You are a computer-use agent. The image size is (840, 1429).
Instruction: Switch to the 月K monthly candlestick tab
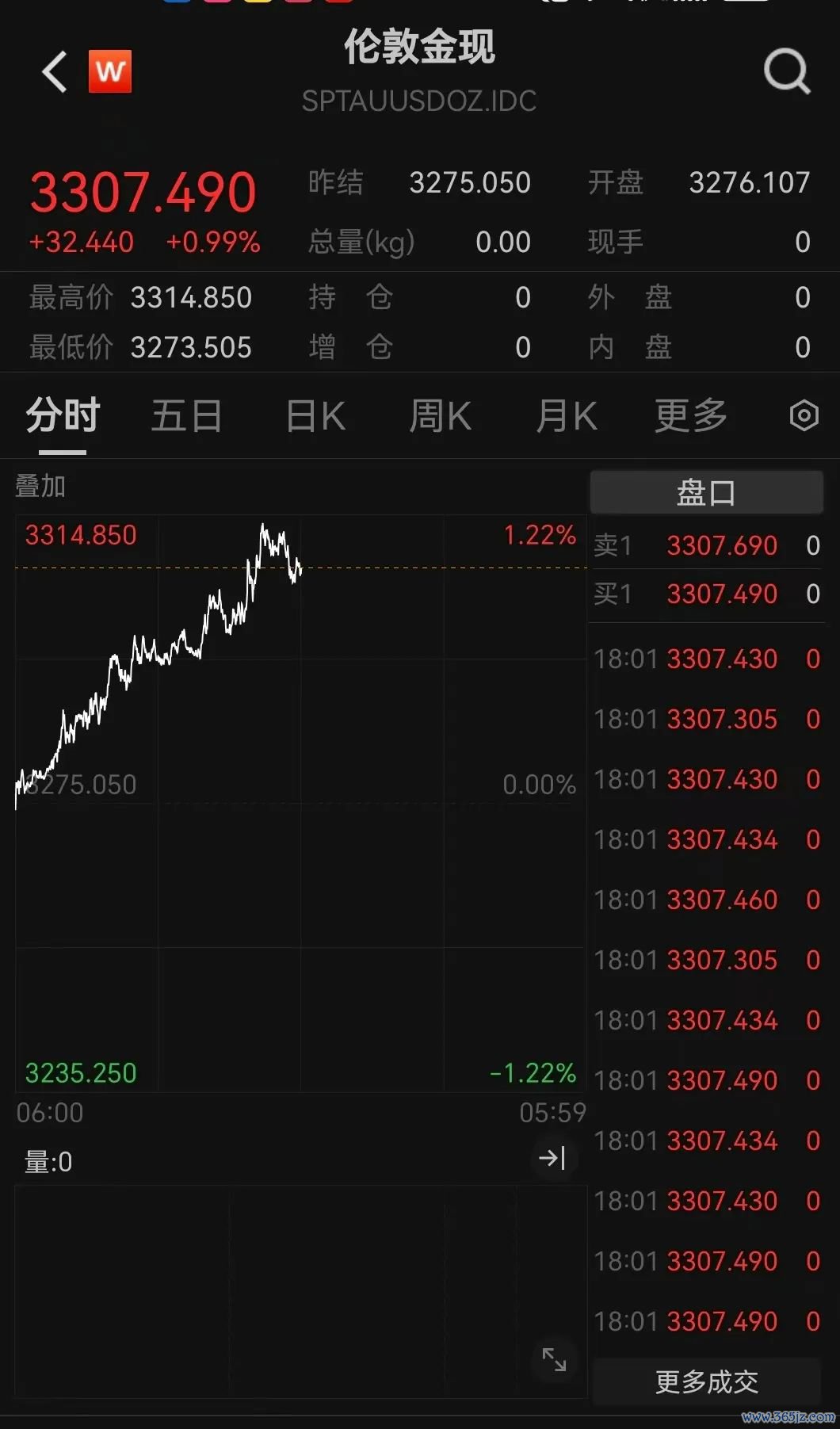pos(566,415)
